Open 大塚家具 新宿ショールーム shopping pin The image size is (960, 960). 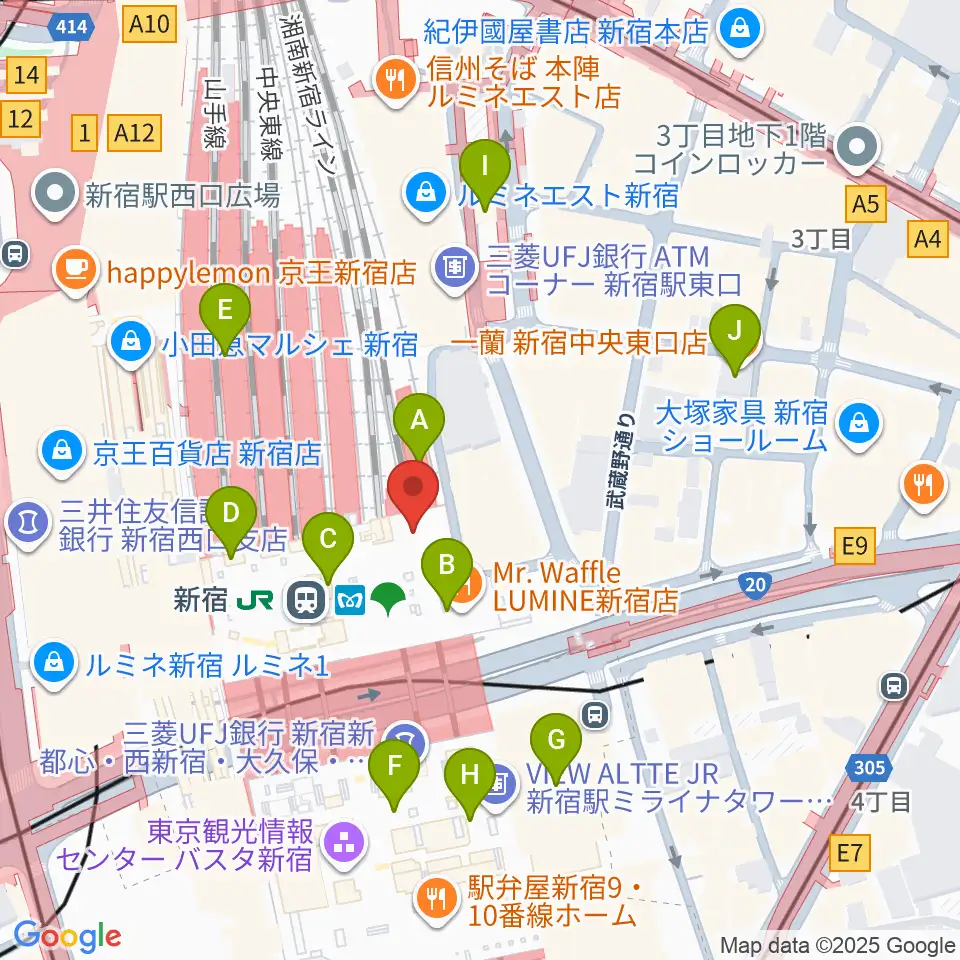[x=860, y=424]
